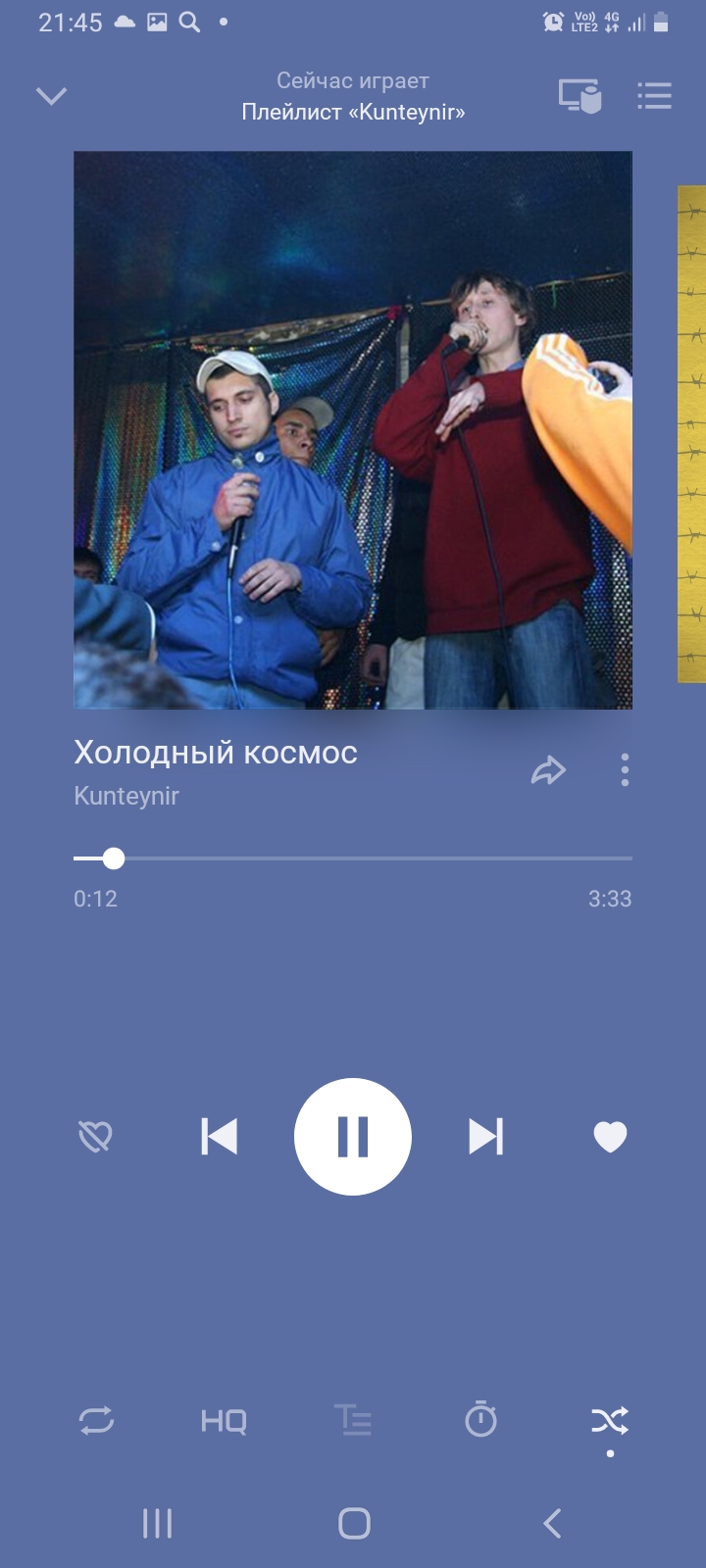Collapse the player with the down chevron
Screen dimensions: 706x1568
click(51, 96)
